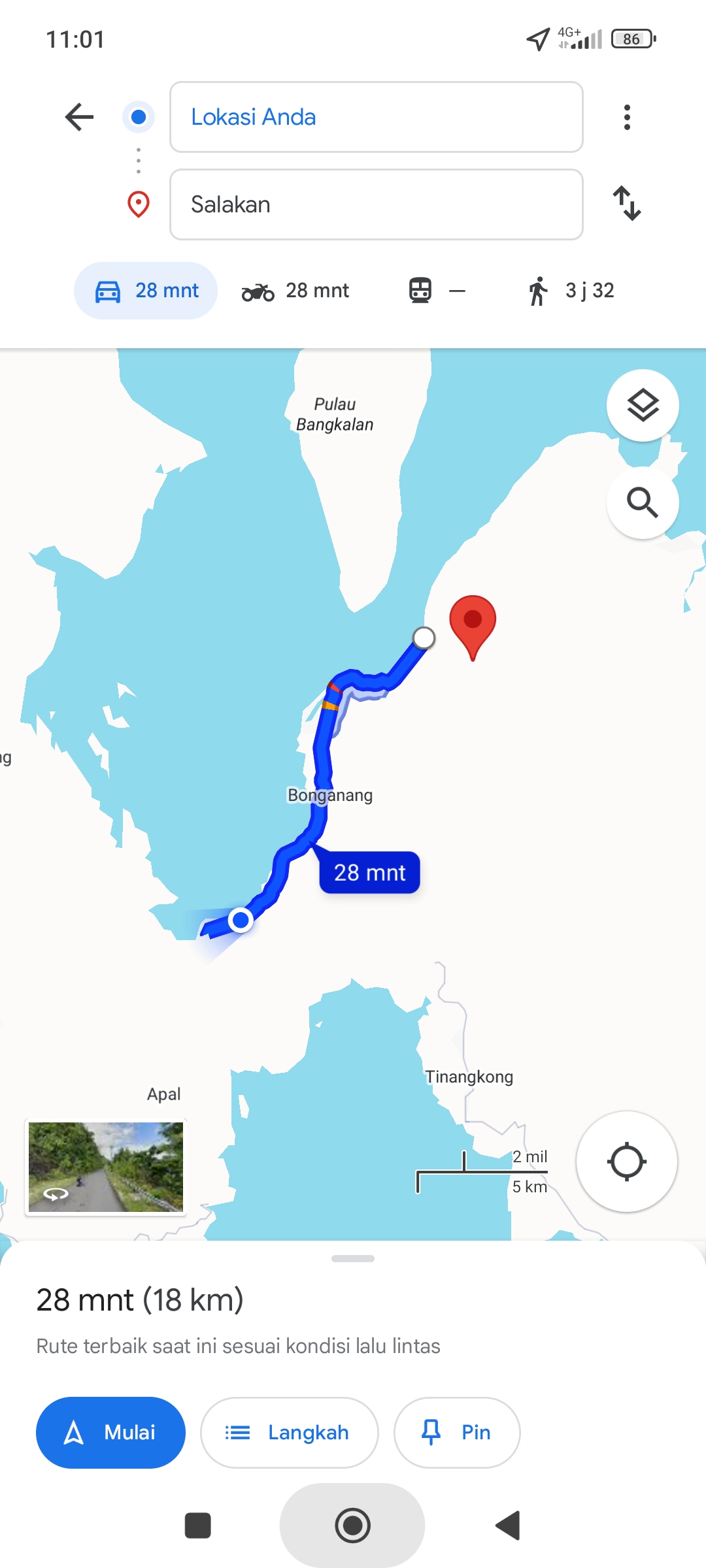This screenshot has width=706, height=1568.
Task: View route steps with Langkah
Action: (289, 1433)
